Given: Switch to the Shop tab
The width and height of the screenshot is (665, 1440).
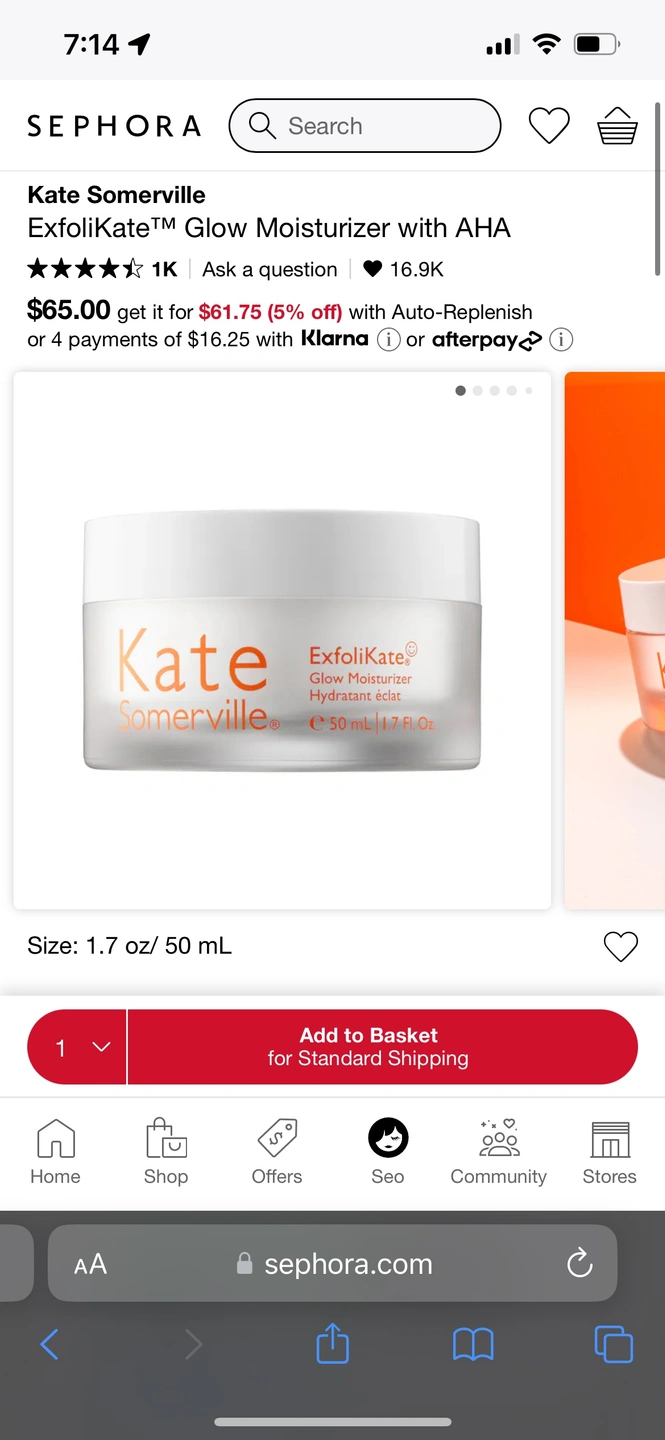Looking at the screenshot, I should pyautogui.click(x=166, y=1152).
